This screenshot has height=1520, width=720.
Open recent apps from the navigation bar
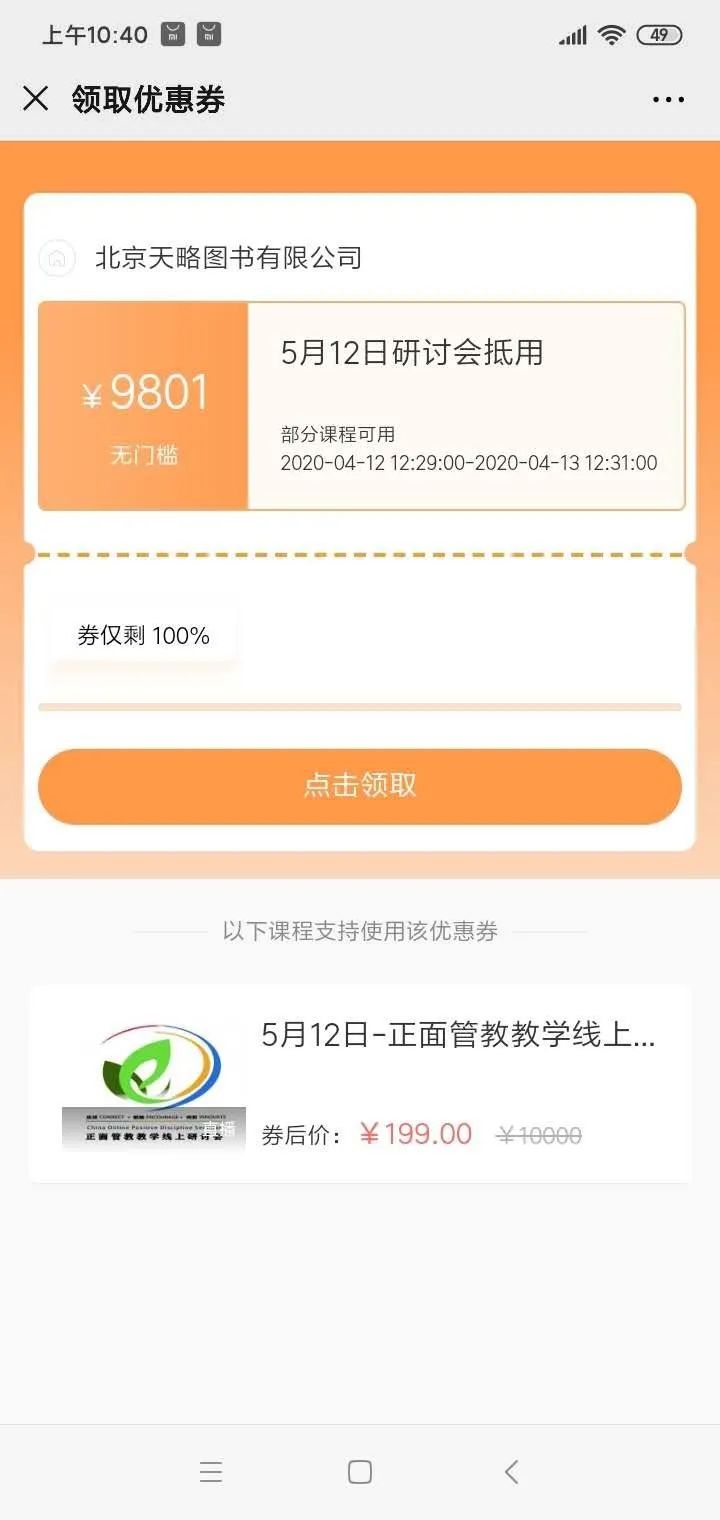click(210, 1471)
